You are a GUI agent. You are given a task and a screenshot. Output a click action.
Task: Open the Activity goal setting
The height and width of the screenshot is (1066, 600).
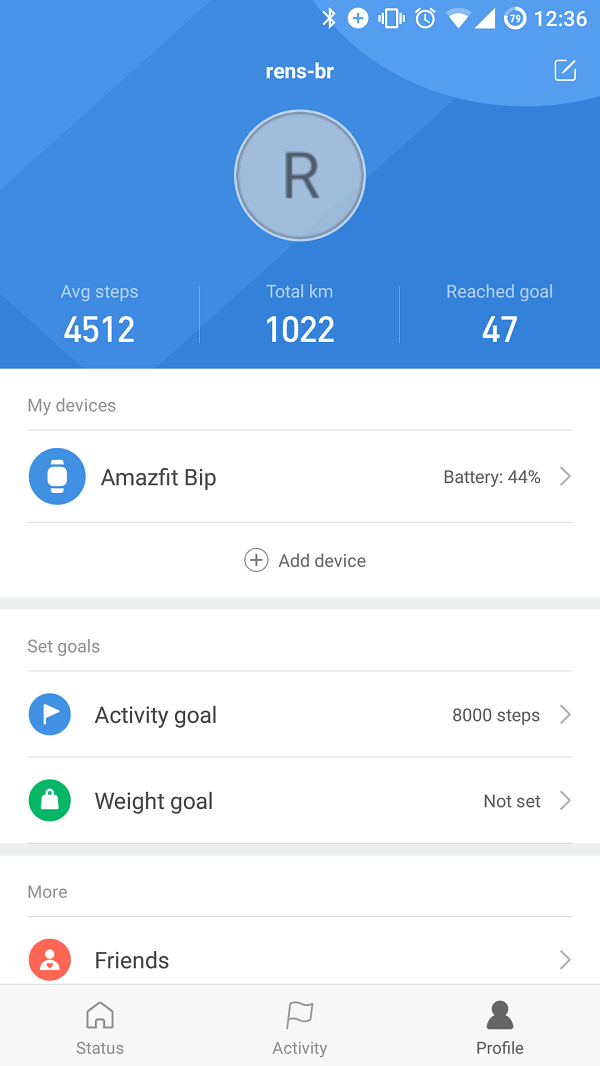(x=300, y=715)
